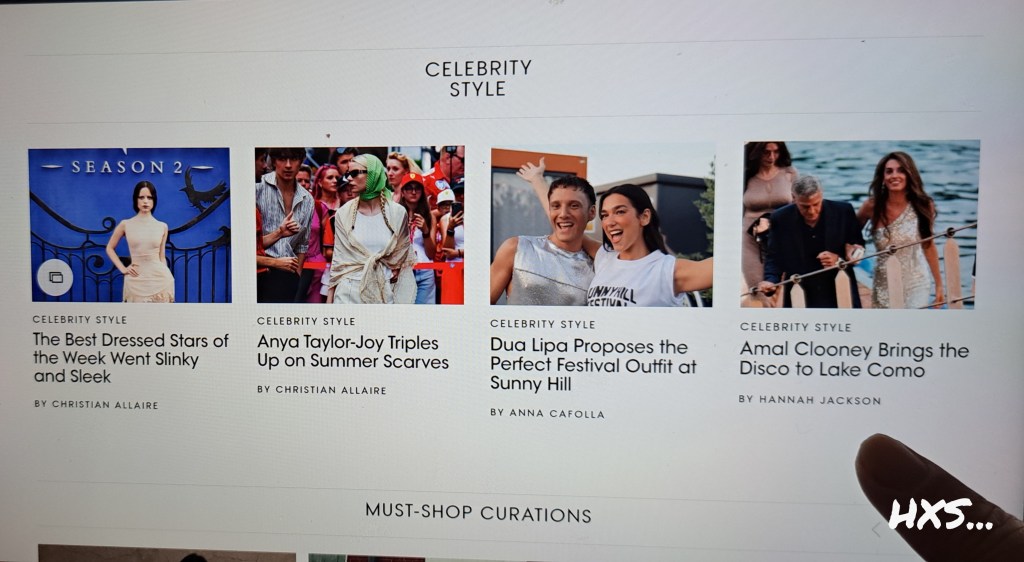The width and height of the screenshot is (1024, 562).
Task: Read "The Best Dressed Stars of the Week" headline
Action: (130, 358)
